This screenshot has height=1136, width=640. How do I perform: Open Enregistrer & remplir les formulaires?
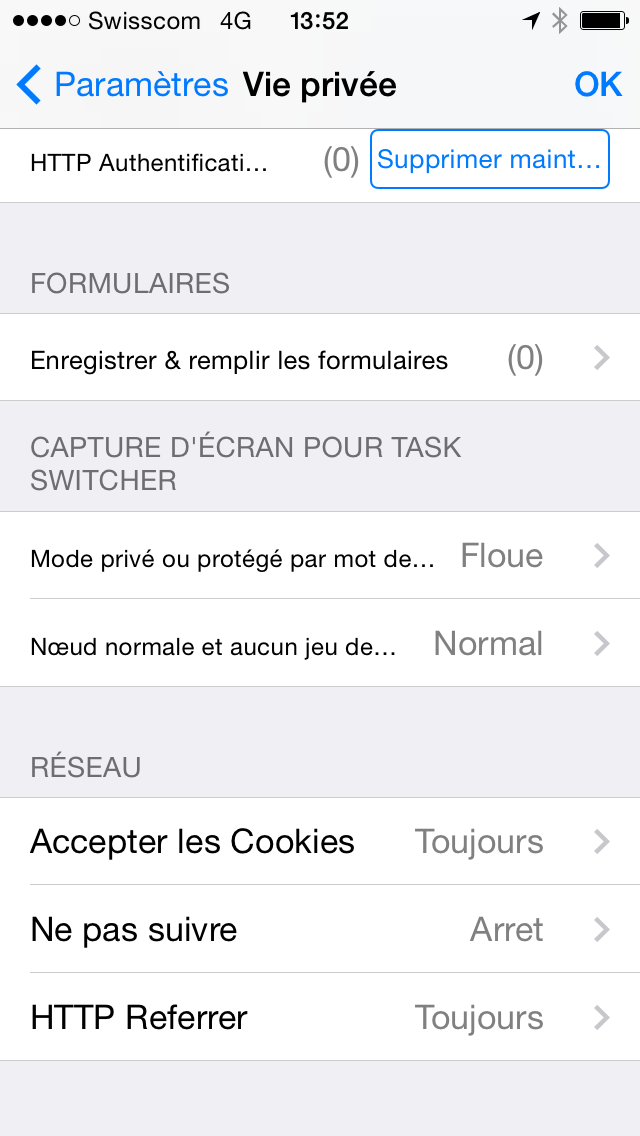tap(320, 359)
